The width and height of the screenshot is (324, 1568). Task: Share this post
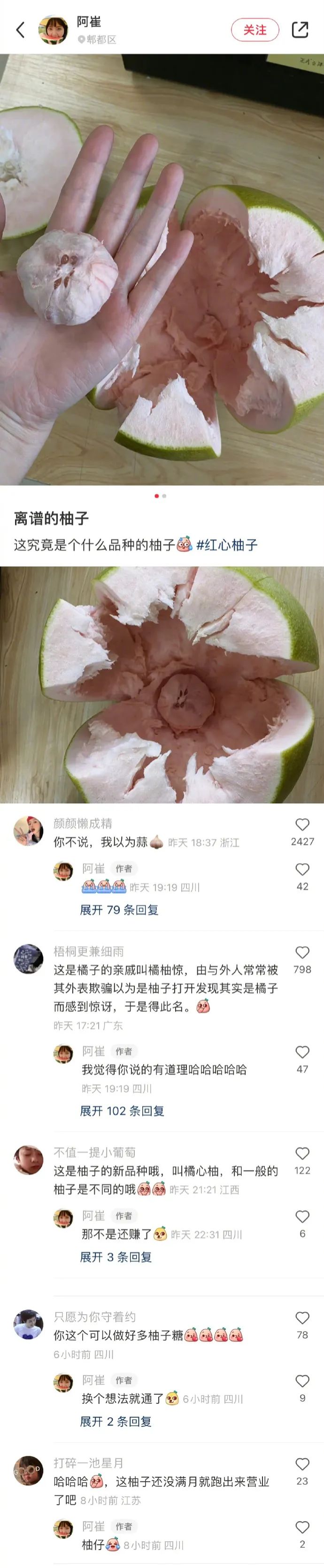pyautogui.click(x=300, y=30)
